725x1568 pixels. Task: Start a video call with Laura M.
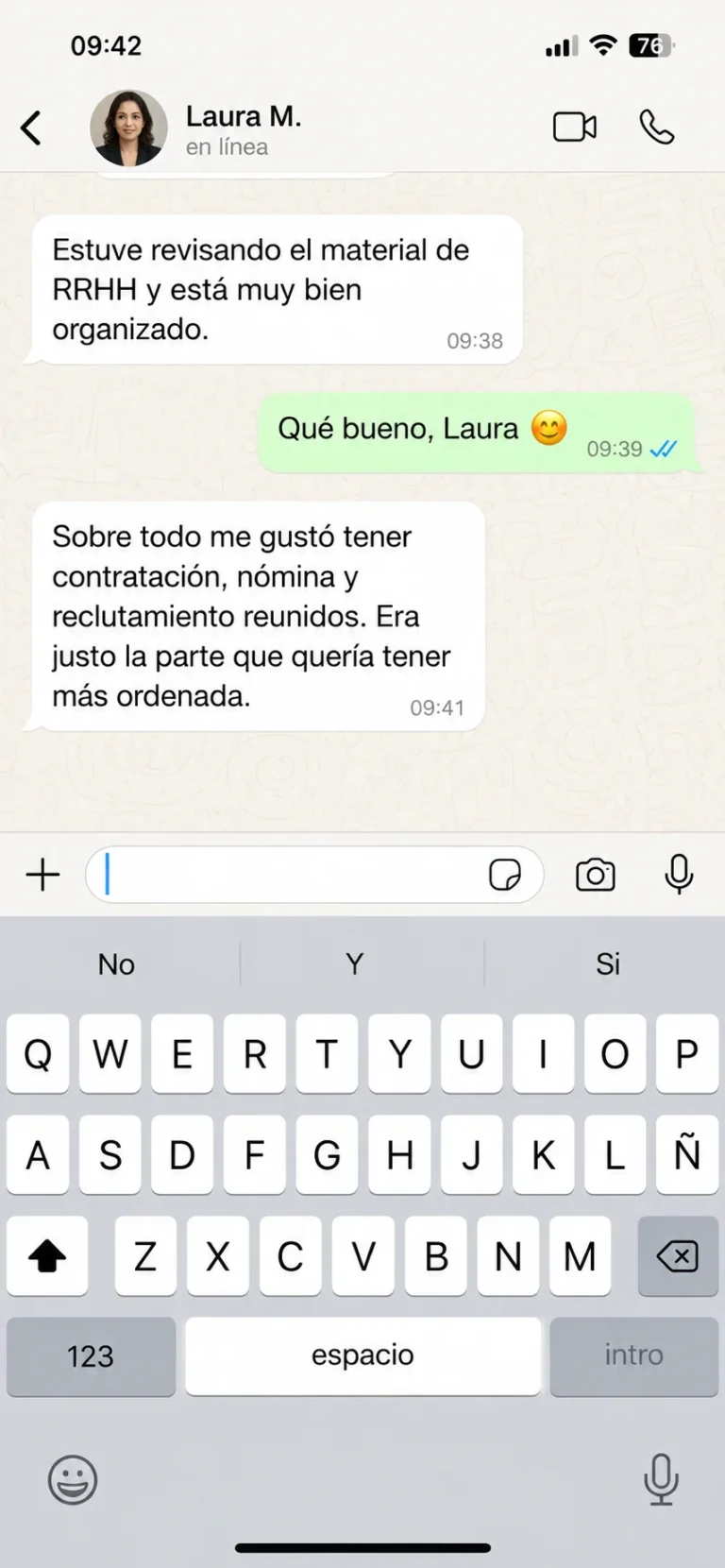point(575,127)
